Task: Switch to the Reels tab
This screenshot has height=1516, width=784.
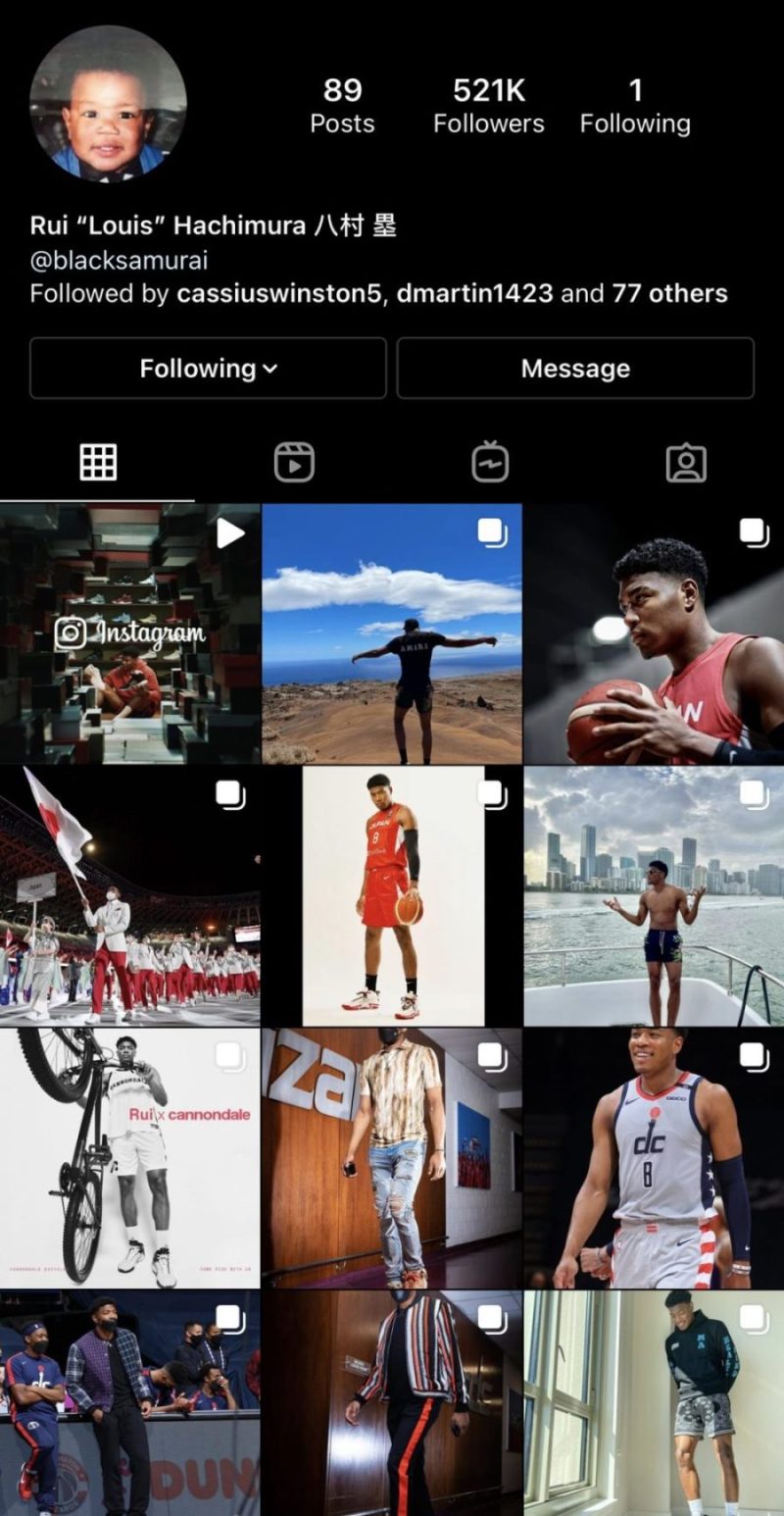Action: click(x=294, y=462)
